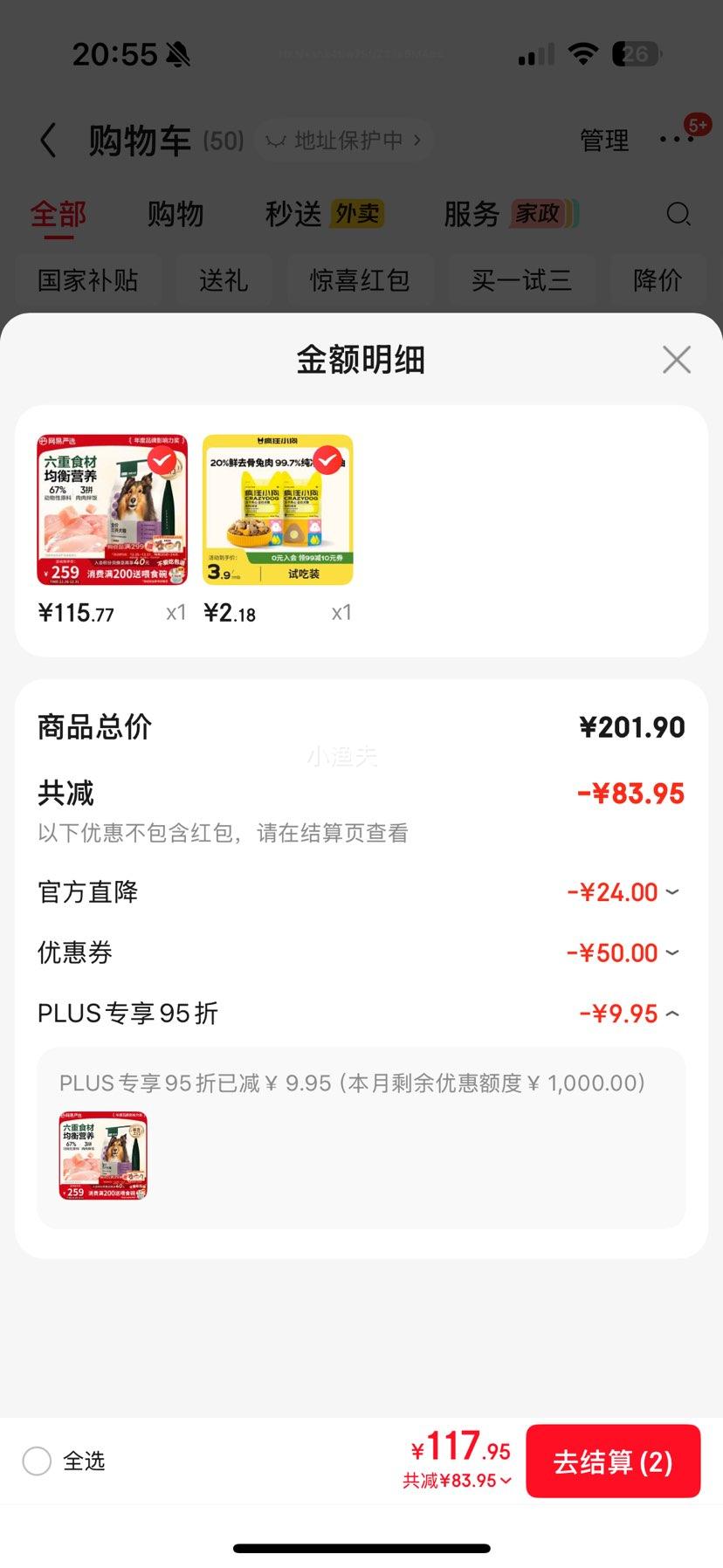The width and height of the screenshot is (723, 1568).
Task: Open search from the top bar
Action: (678, 214)
